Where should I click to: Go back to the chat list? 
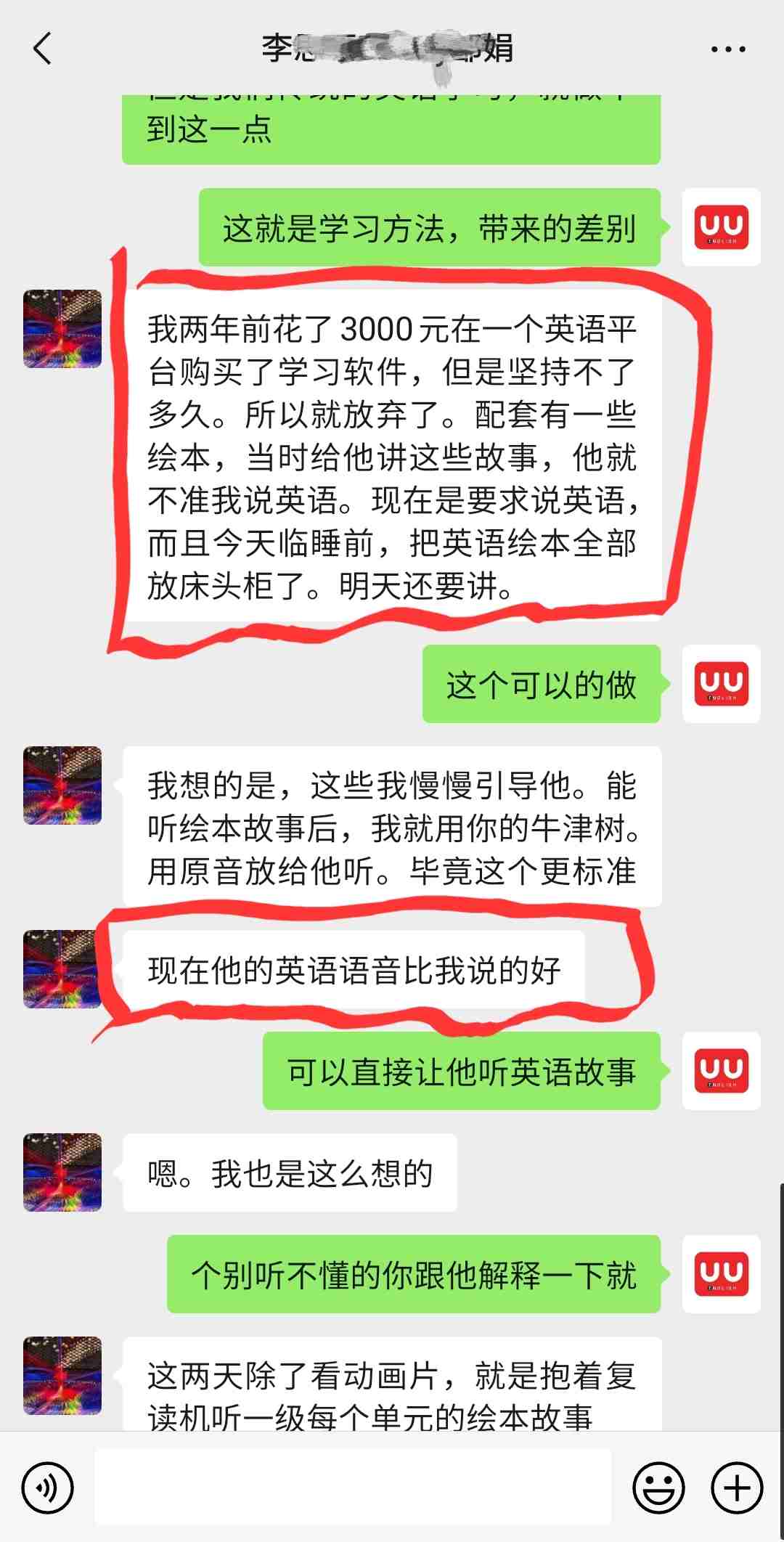[42, 49]
